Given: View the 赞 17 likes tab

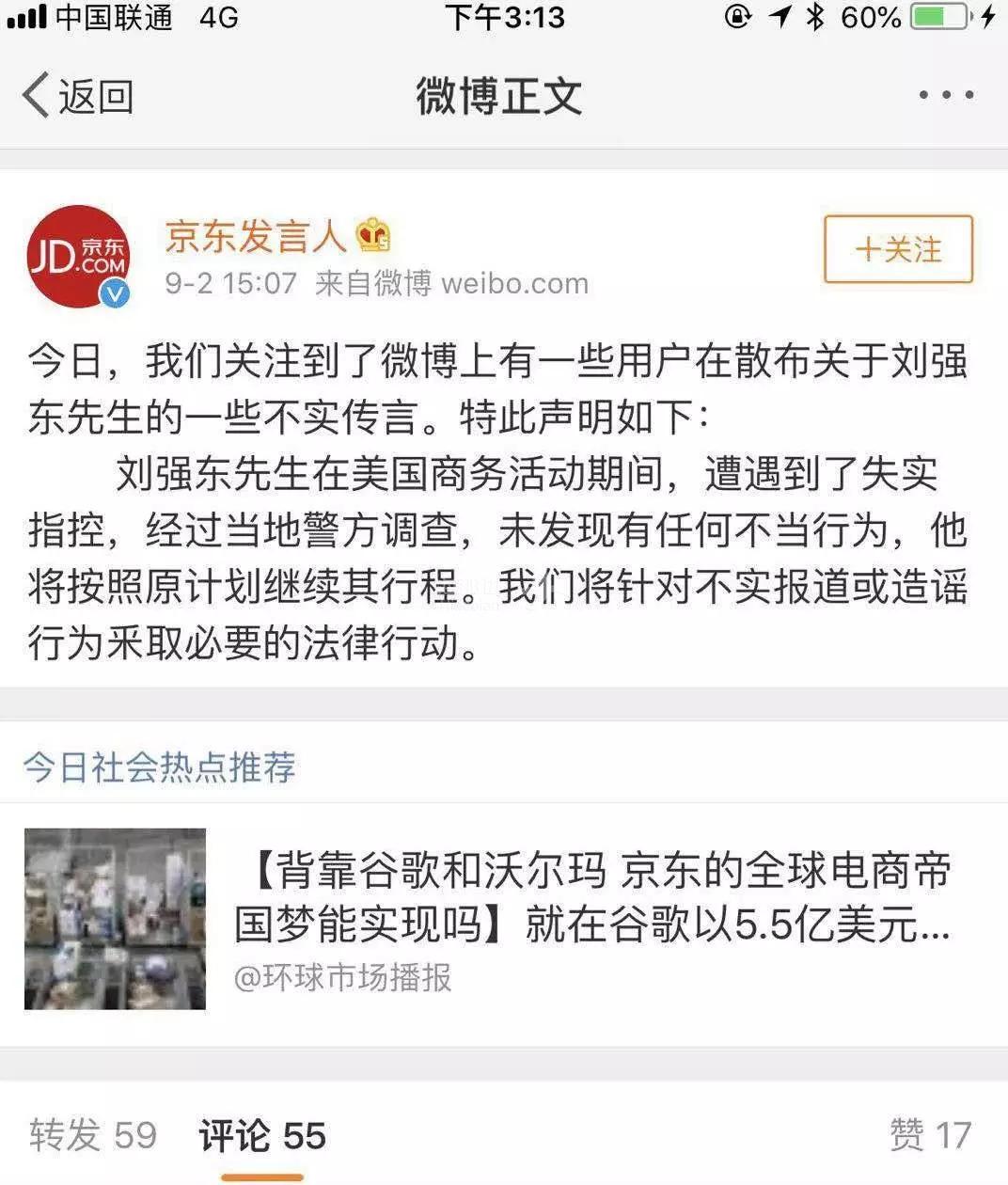Looking at the screenshot, I should [x=930, y=1135].
